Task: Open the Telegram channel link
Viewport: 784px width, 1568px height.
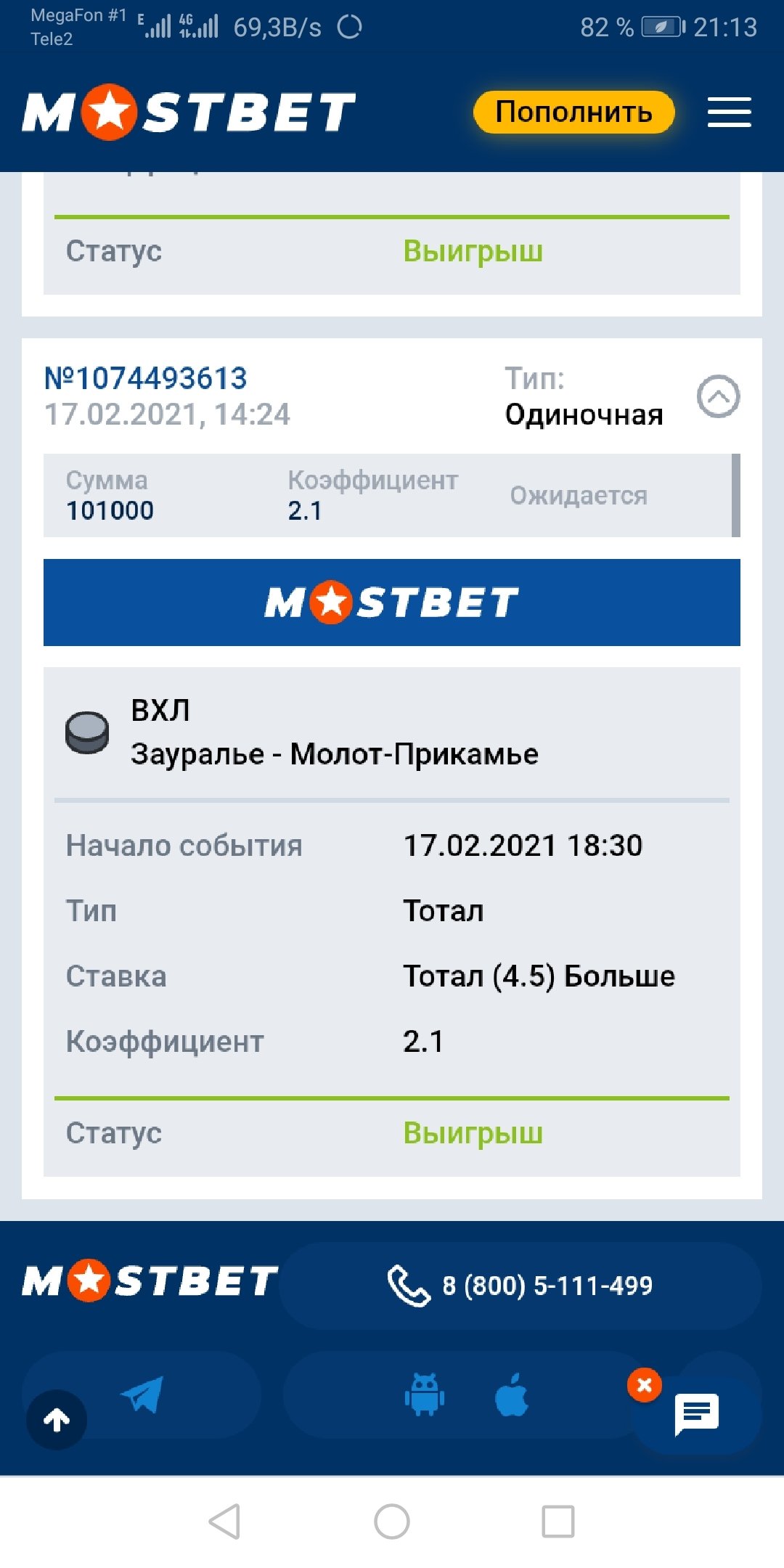Action: point(143,1395)
